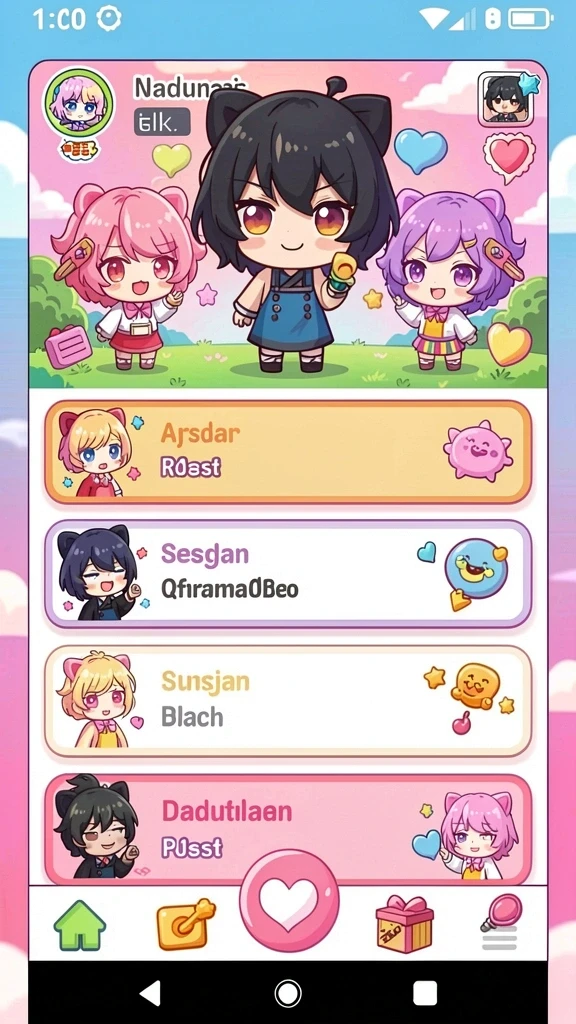576x1024 pixels.
Task: Switch to the orange key tab
Action: click(185, 925)
